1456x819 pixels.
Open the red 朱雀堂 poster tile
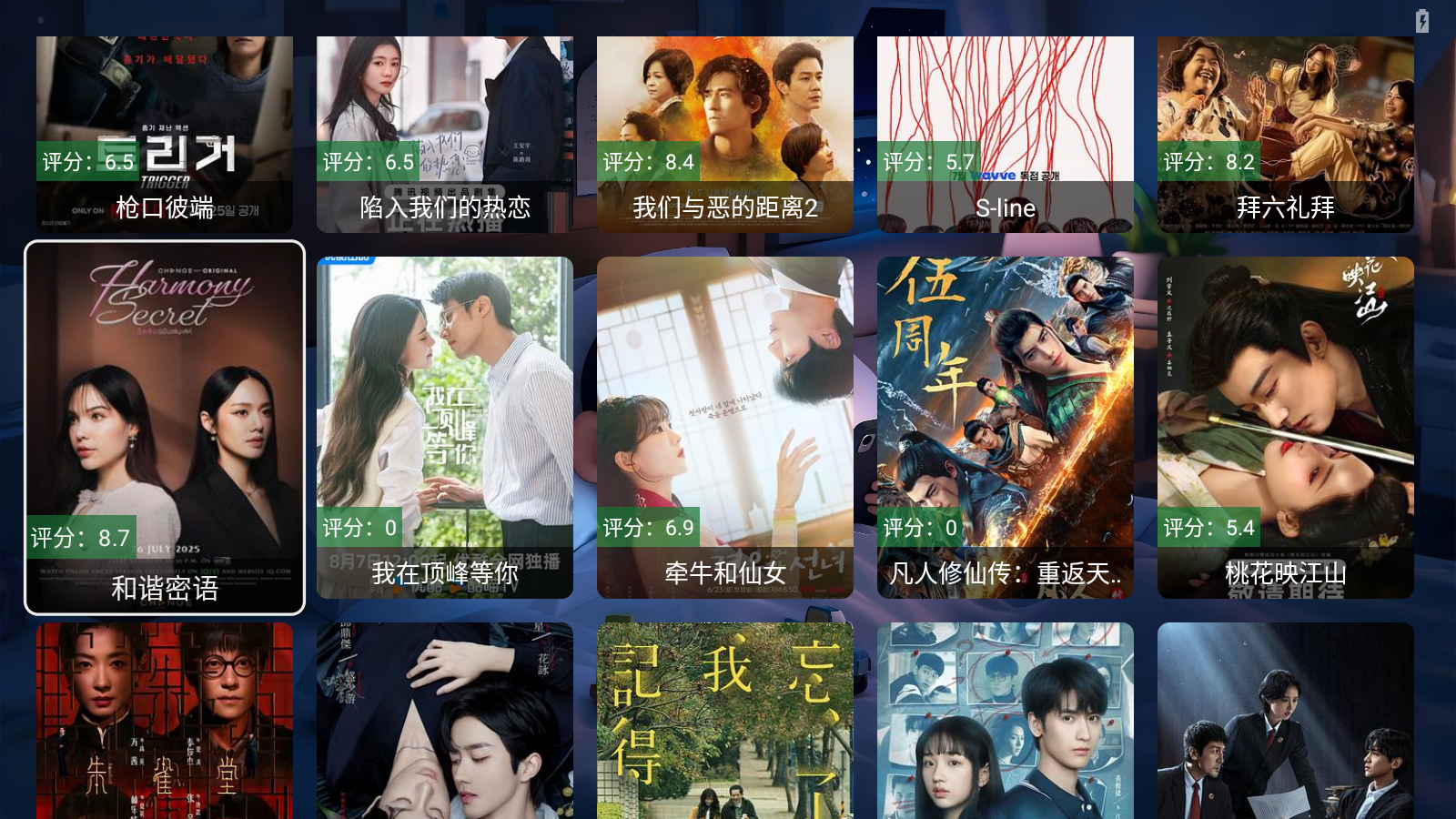coord(165,721)
